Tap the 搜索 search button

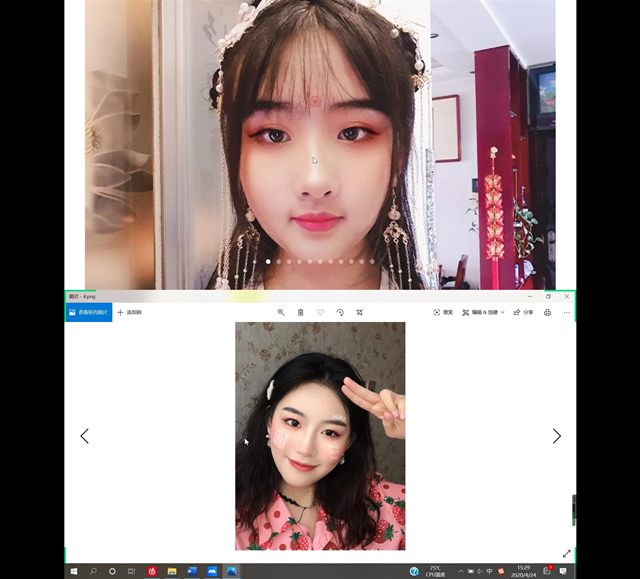point(443,312)
